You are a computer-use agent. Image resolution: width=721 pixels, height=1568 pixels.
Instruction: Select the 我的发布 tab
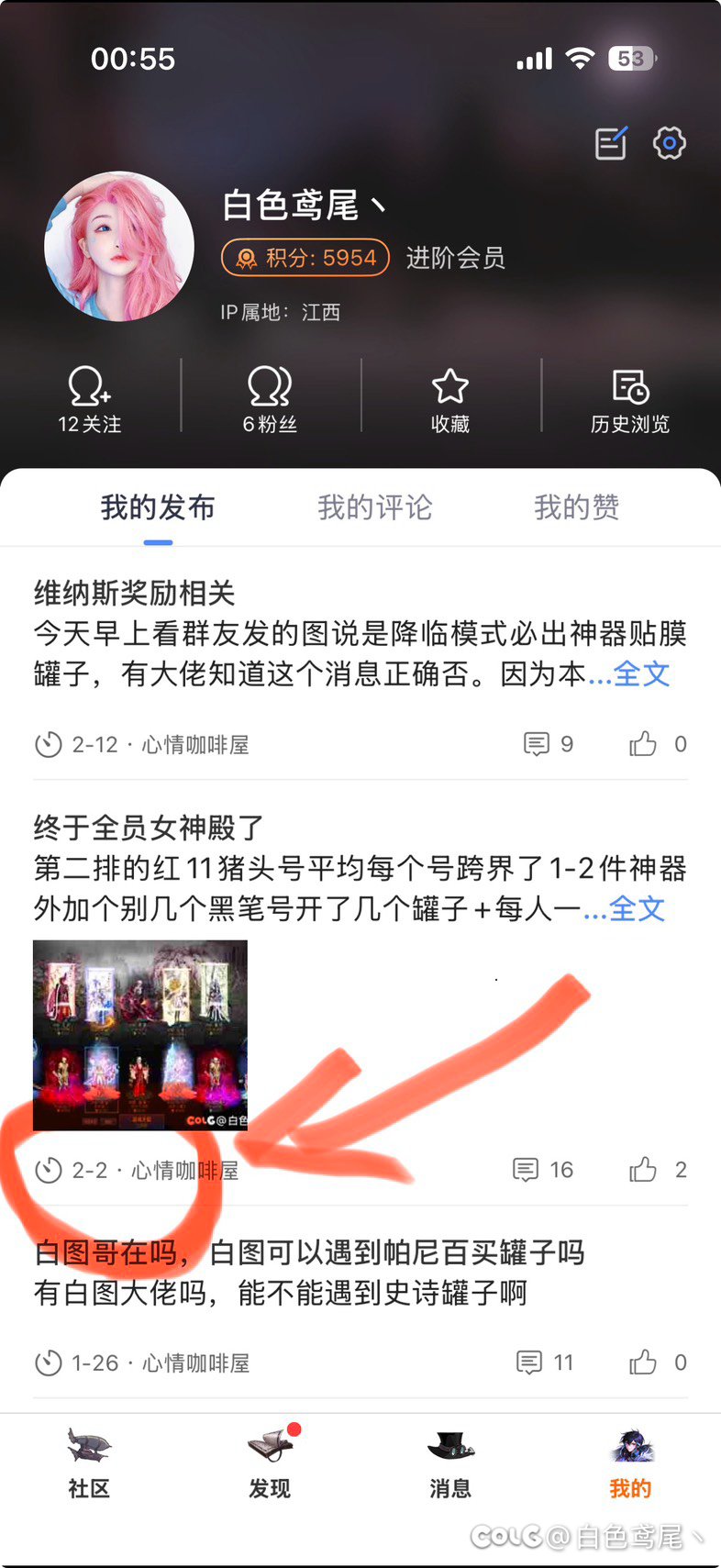click(158, 507)
